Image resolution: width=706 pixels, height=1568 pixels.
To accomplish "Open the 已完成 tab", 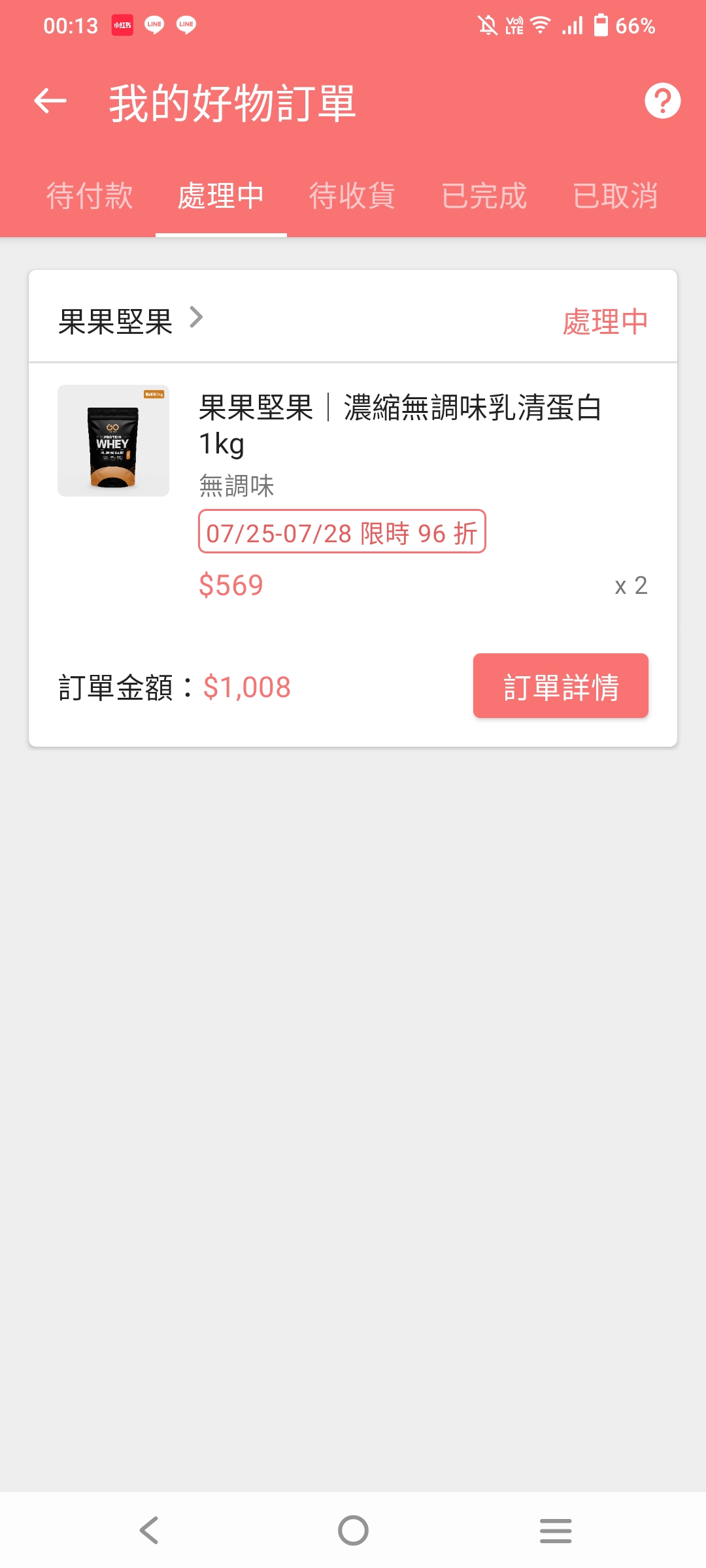I will coord(484,196).
